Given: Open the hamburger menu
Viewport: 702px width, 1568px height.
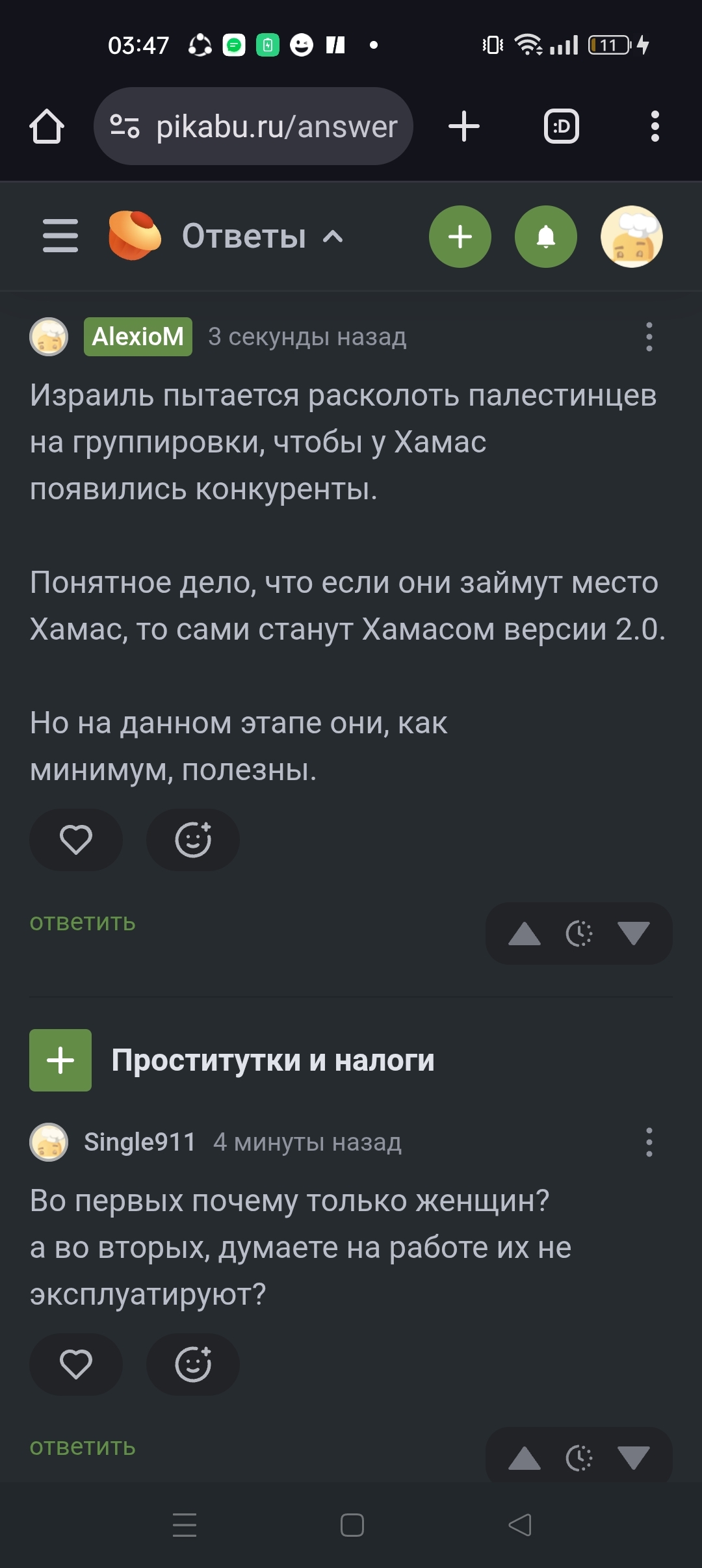Looking at the screenshot, I should pos(60,236).
